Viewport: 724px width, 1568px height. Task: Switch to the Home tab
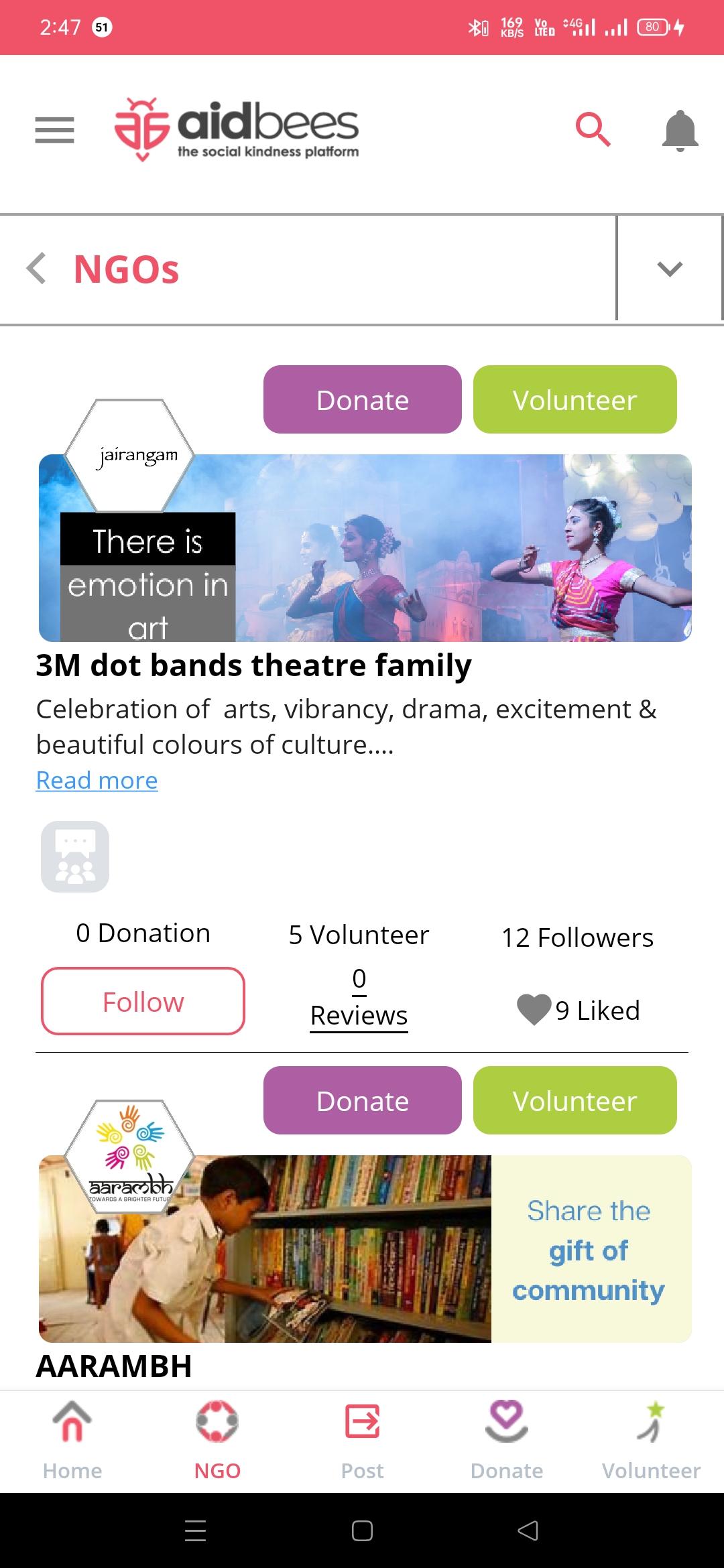click(72, 1441)
